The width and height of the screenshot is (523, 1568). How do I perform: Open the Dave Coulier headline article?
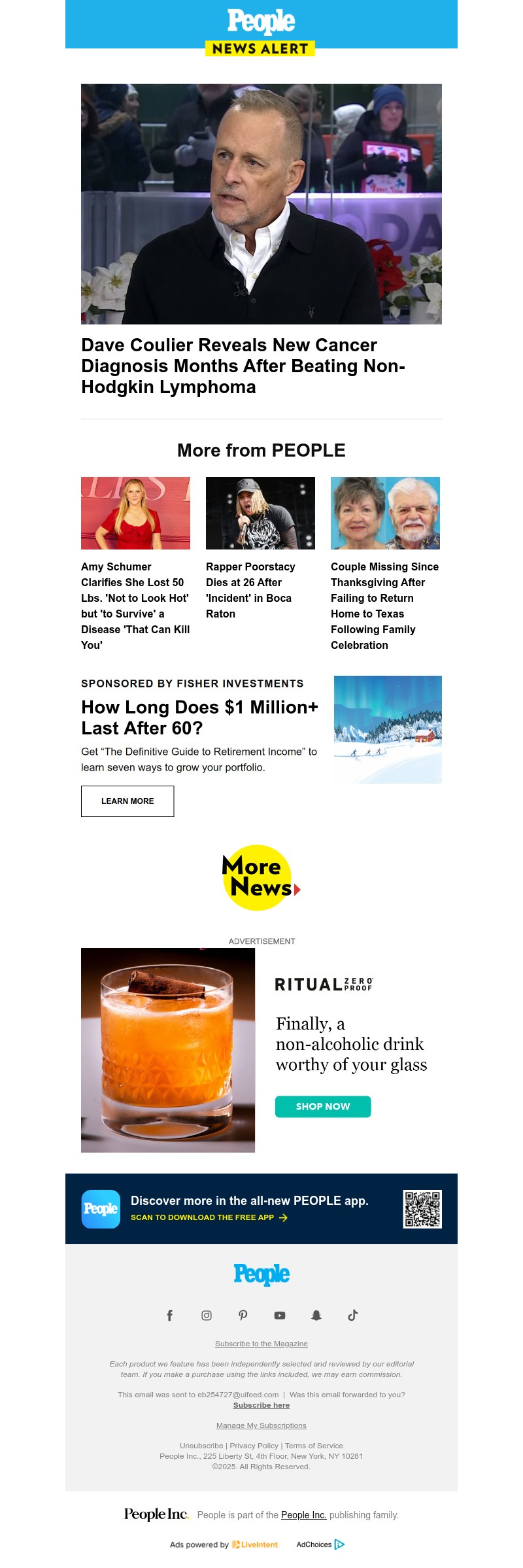(x=243, y=366)
